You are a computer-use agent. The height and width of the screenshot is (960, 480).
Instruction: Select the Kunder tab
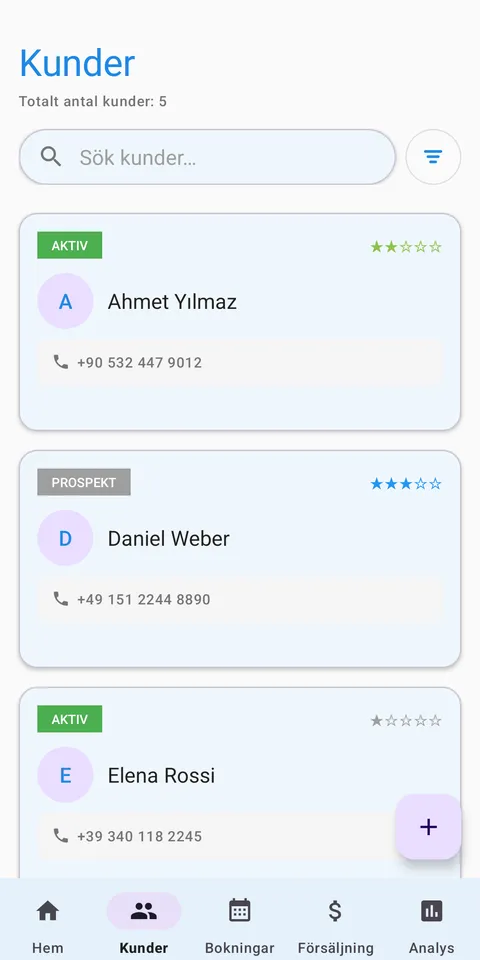pos(144,924)
